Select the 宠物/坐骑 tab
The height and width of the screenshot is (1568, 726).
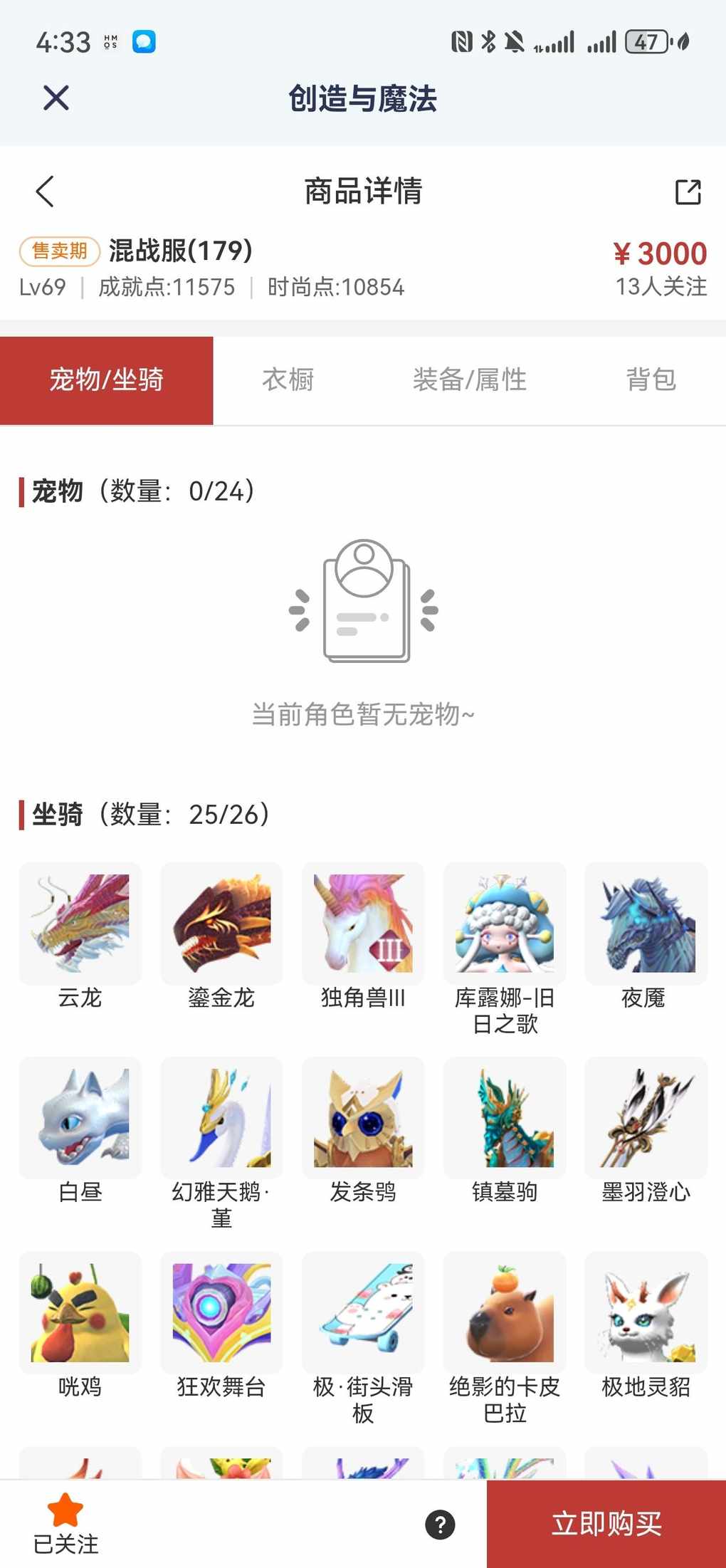coord(107,380)
